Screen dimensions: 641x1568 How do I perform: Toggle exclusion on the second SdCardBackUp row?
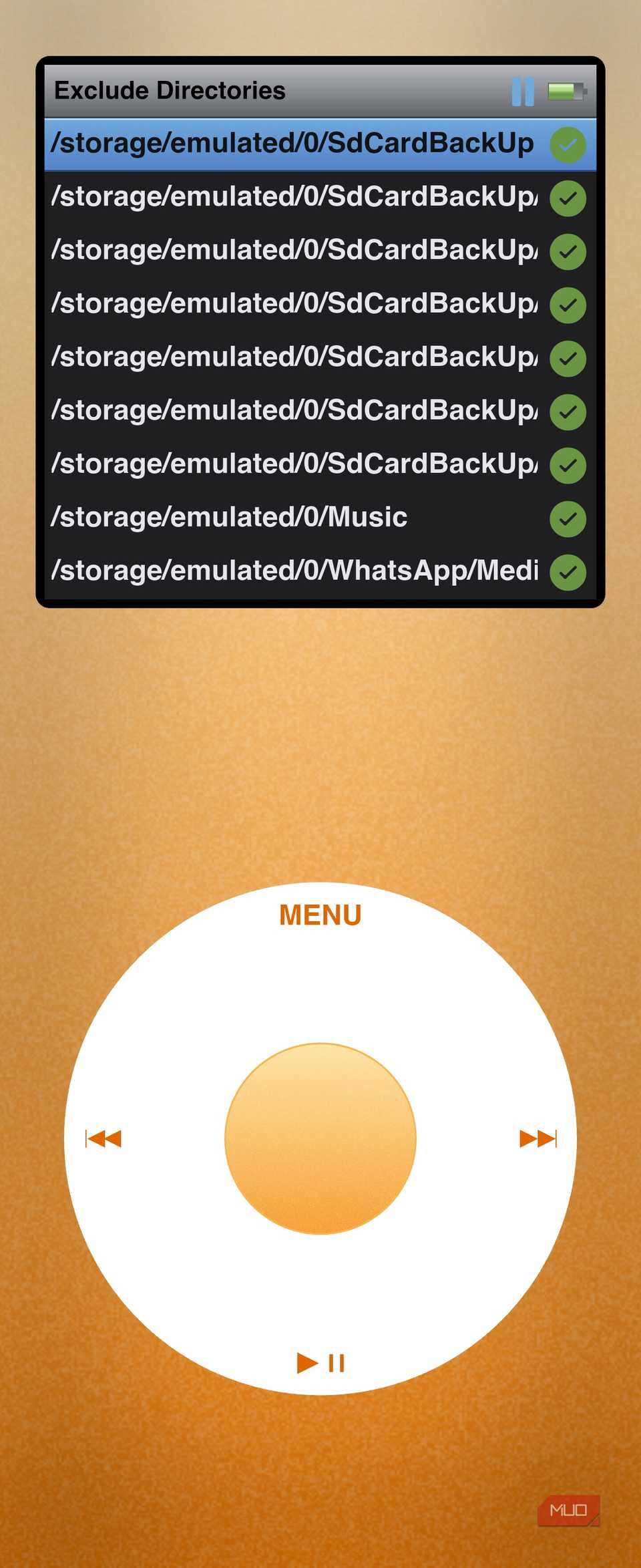pyautogui.click(x=567, y=198)
